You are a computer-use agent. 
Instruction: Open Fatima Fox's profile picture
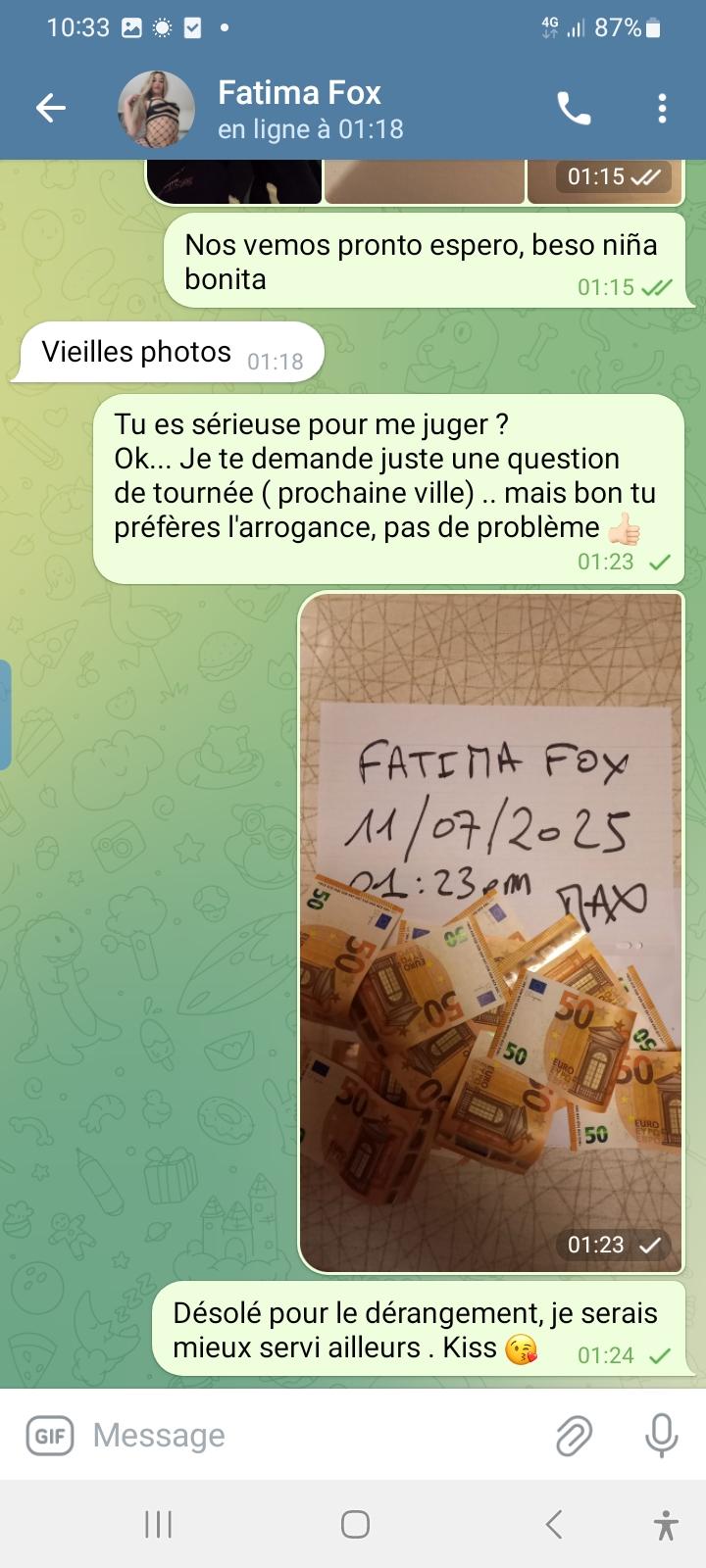[x=156, y=109]
